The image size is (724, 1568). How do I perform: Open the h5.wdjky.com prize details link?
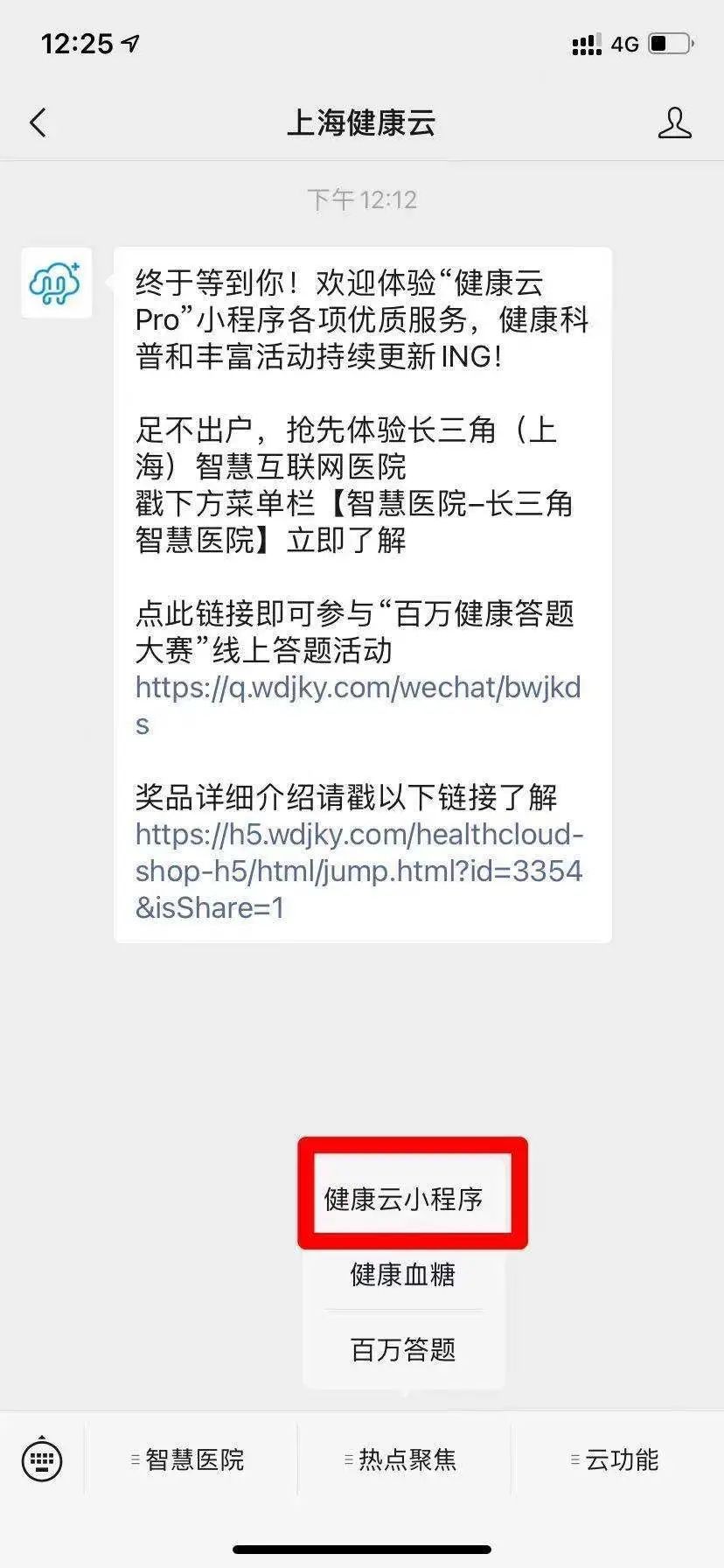pos(359,871)
